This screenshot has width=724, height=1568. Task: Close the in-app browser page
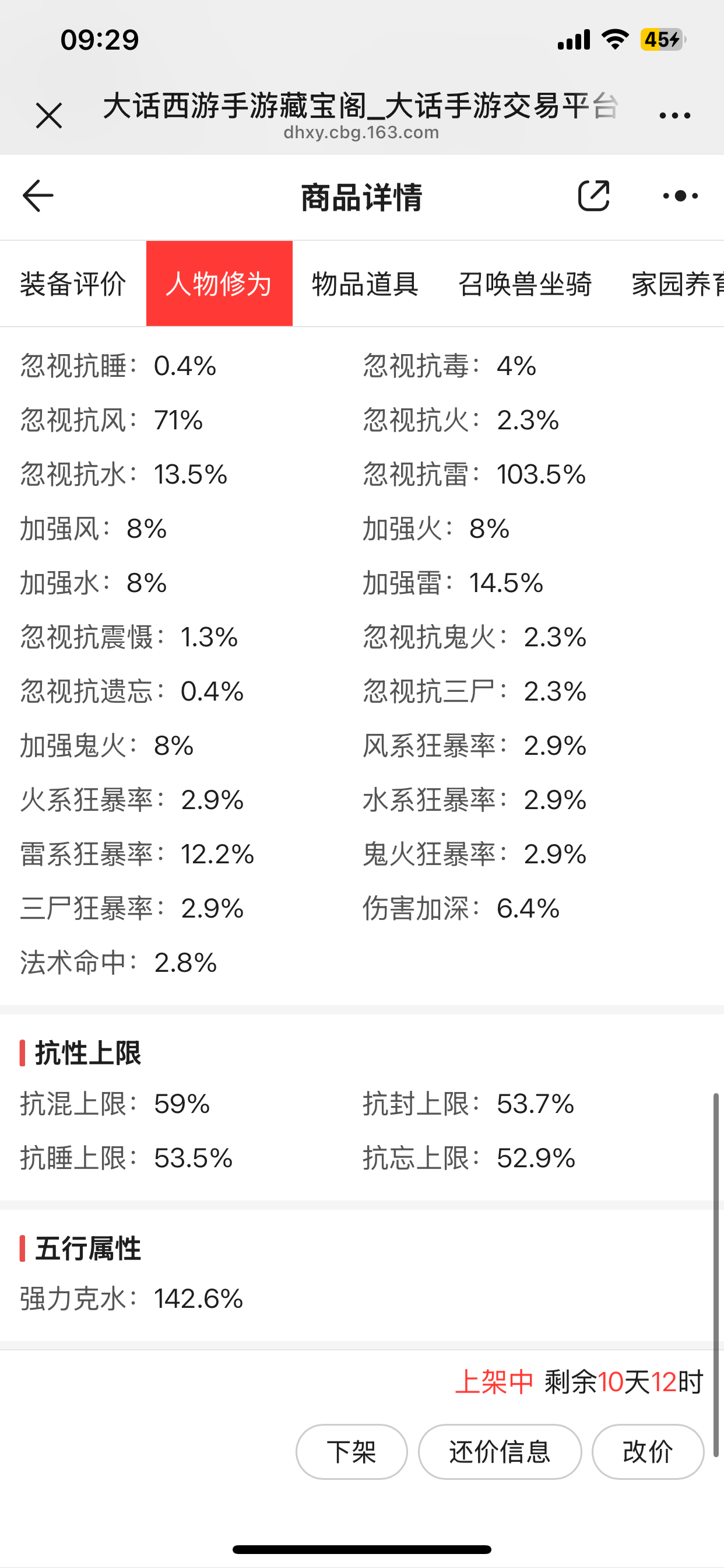click(48, 116)
